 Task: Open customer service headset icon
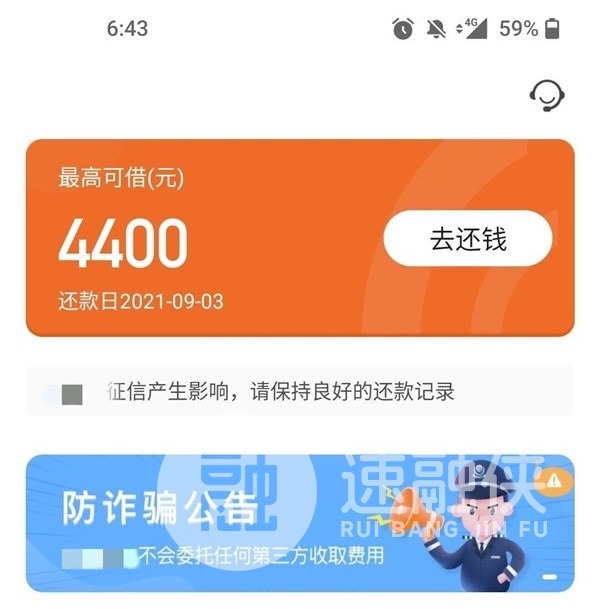pyautogui.click(x=546, y=95)
